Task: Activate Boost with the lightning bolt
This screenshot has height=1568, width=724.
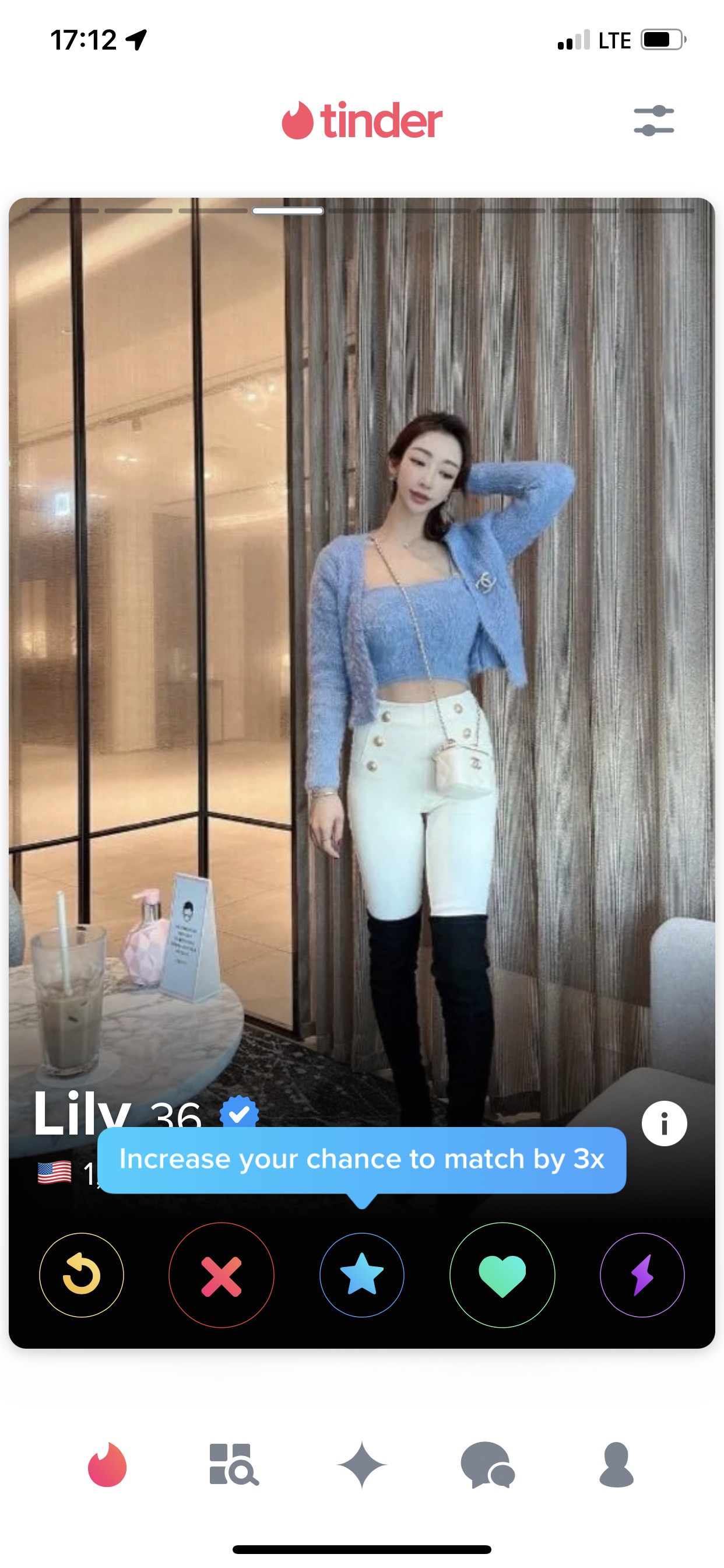Action: (642, 1275)
